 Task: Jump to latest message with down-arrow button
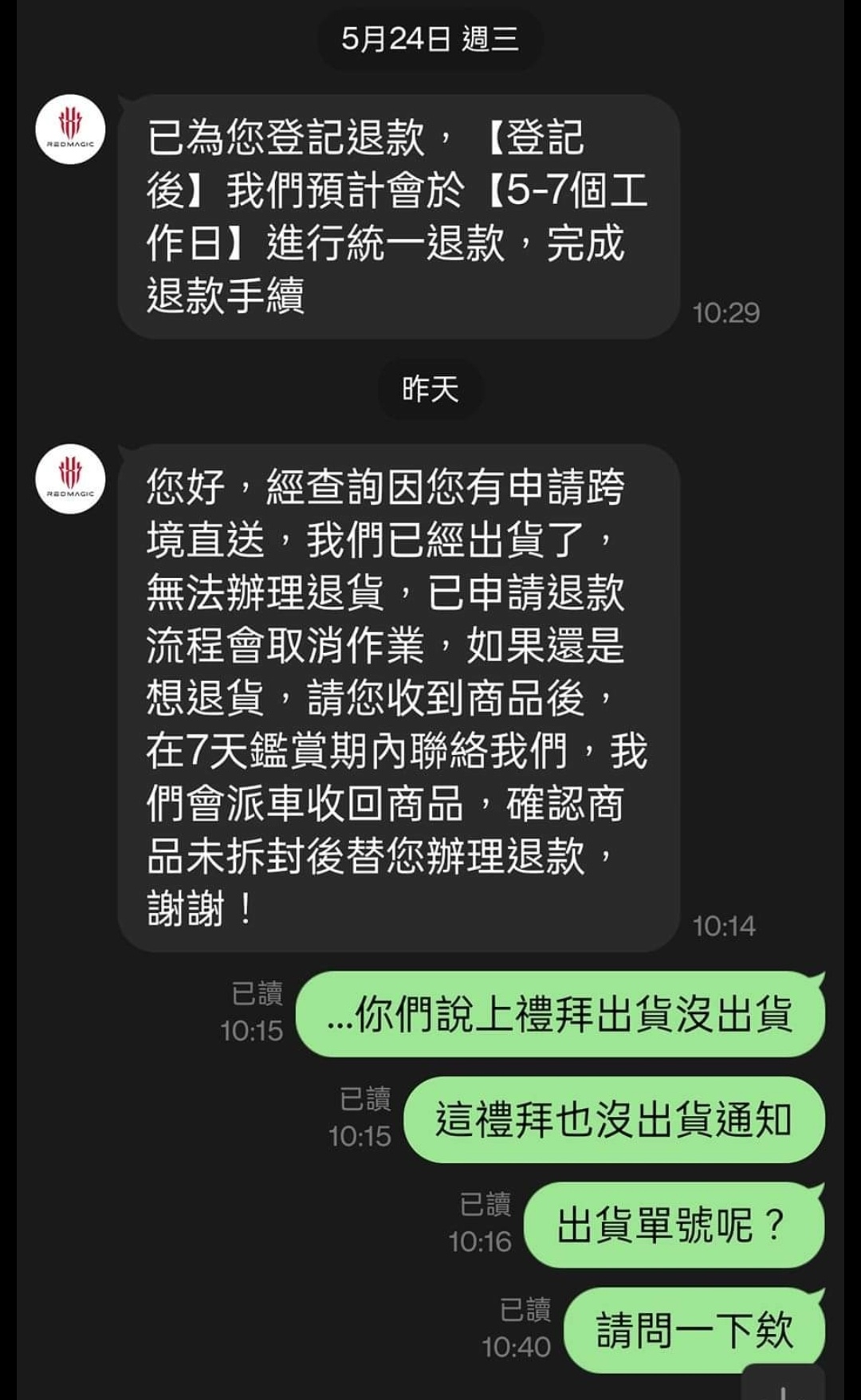(x=783, y=1385)
